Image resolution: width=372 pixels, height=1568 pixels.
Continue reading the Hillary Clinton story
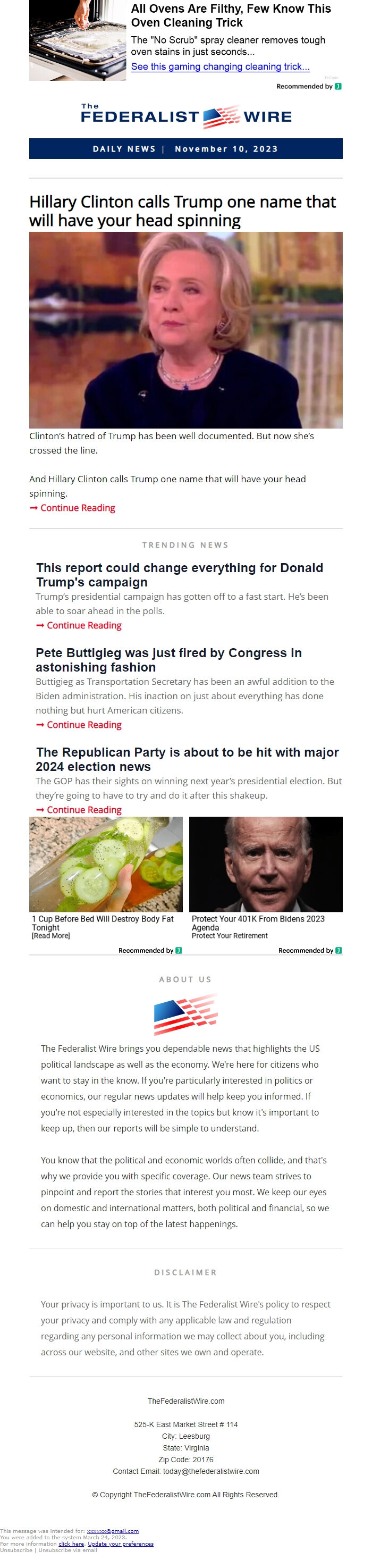(77, 508)
